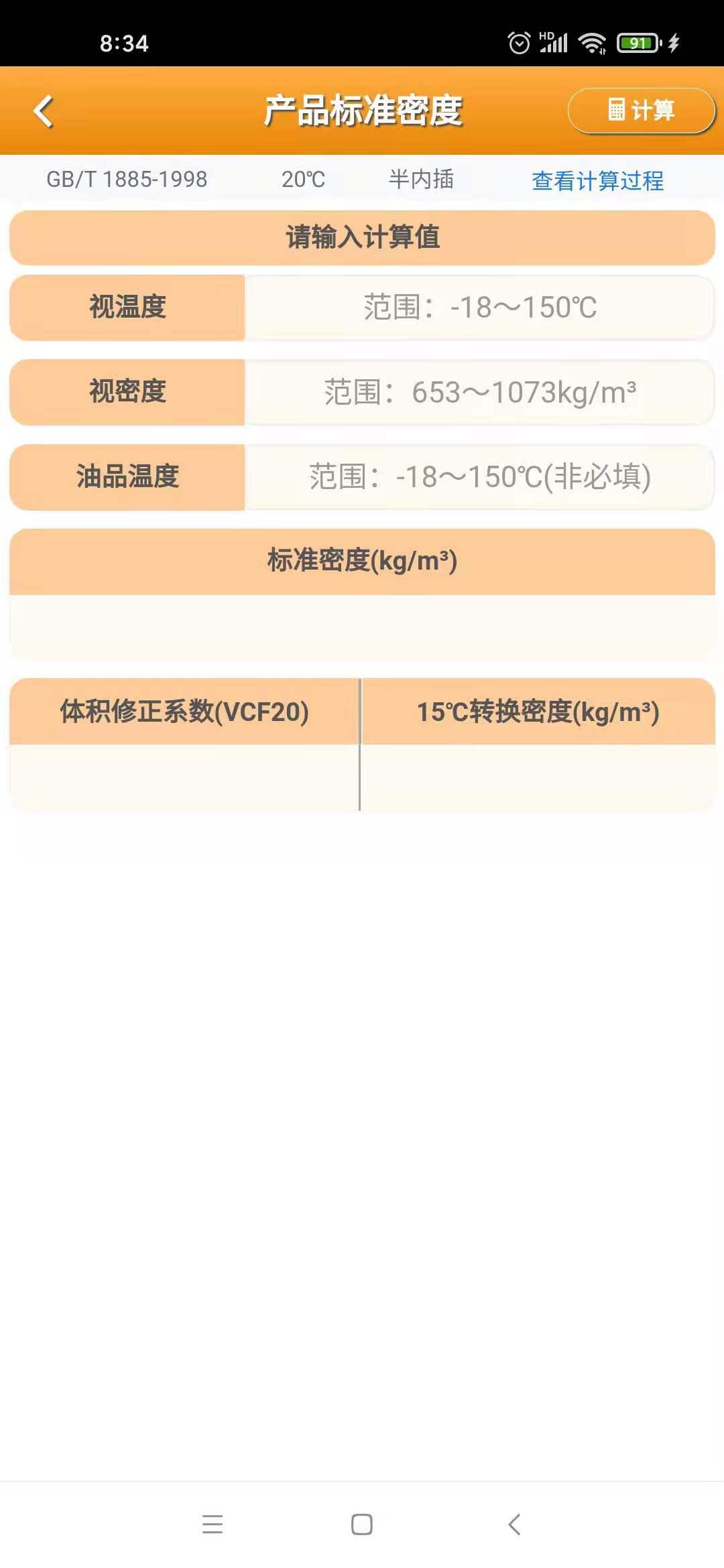
Task: Change the reference temperature 20℃ setting
Action: 303,179
